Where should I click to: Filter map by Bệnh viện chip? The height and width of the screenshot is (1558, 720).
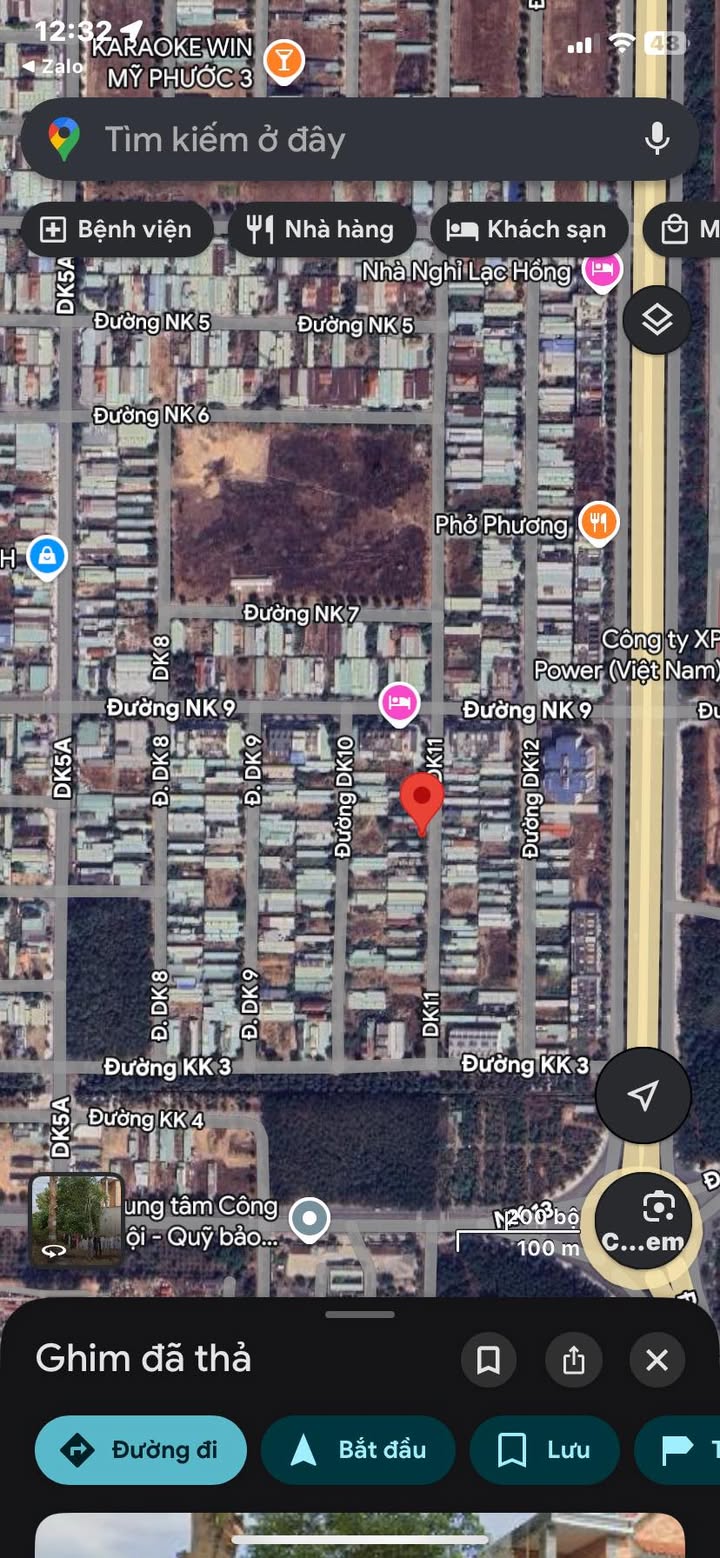click(x=116, y=230)
